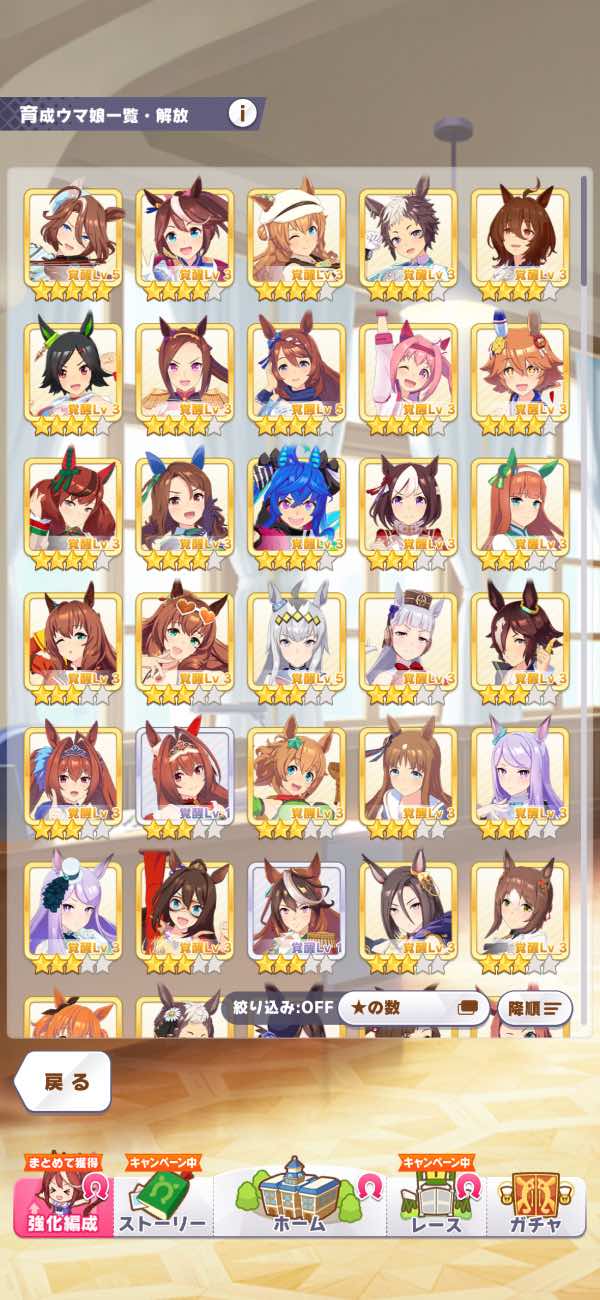Open the white beret blonde character card
Image resolution: width=600 pixels, height=1300 pixels.
point(296,237)
